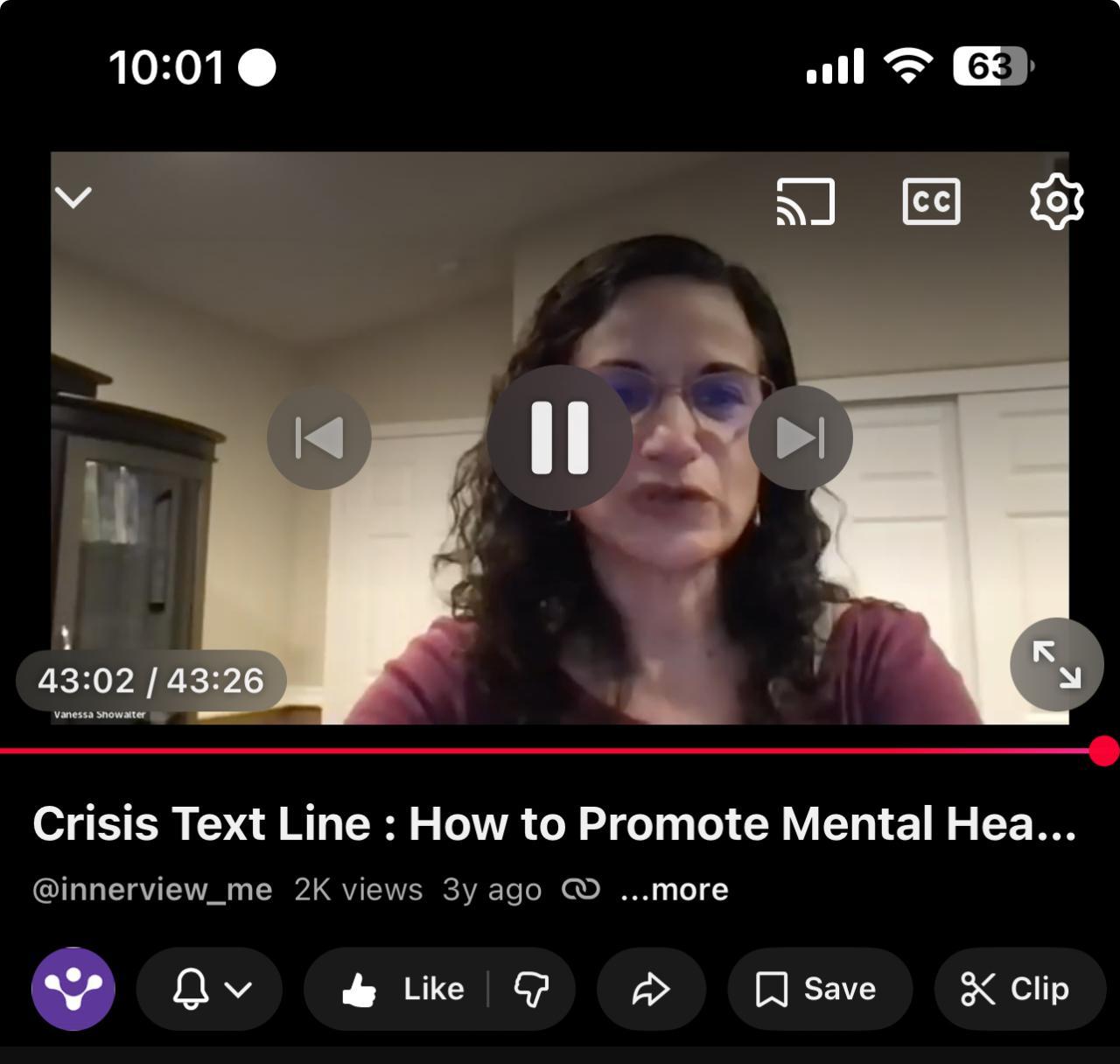Tap the red progress bar scrubber
Viewport: 1120px width, 1064px height.
point(1103,751)
